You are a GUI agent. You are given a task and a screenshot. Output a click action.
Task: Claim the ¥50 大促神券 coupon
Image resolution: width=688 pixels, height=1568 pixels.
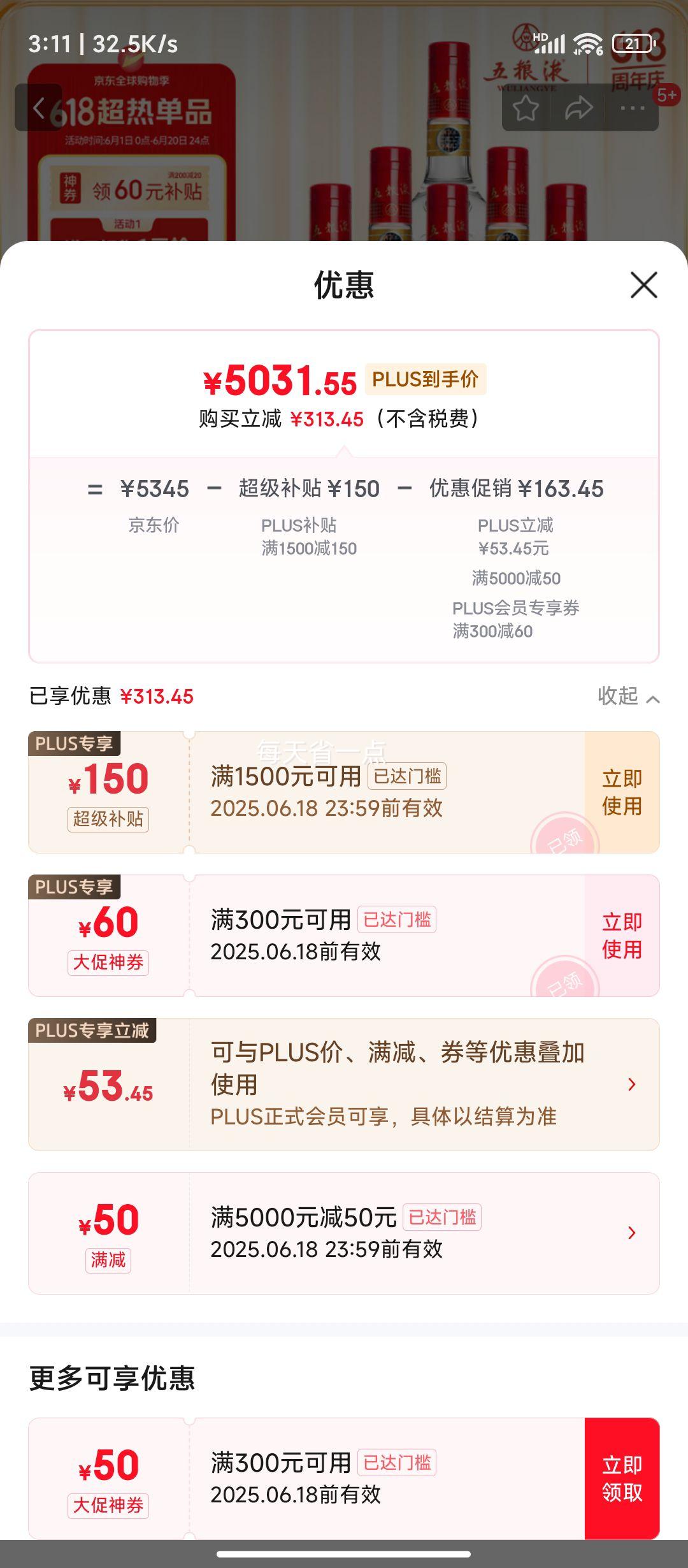tap(622, 1478)
